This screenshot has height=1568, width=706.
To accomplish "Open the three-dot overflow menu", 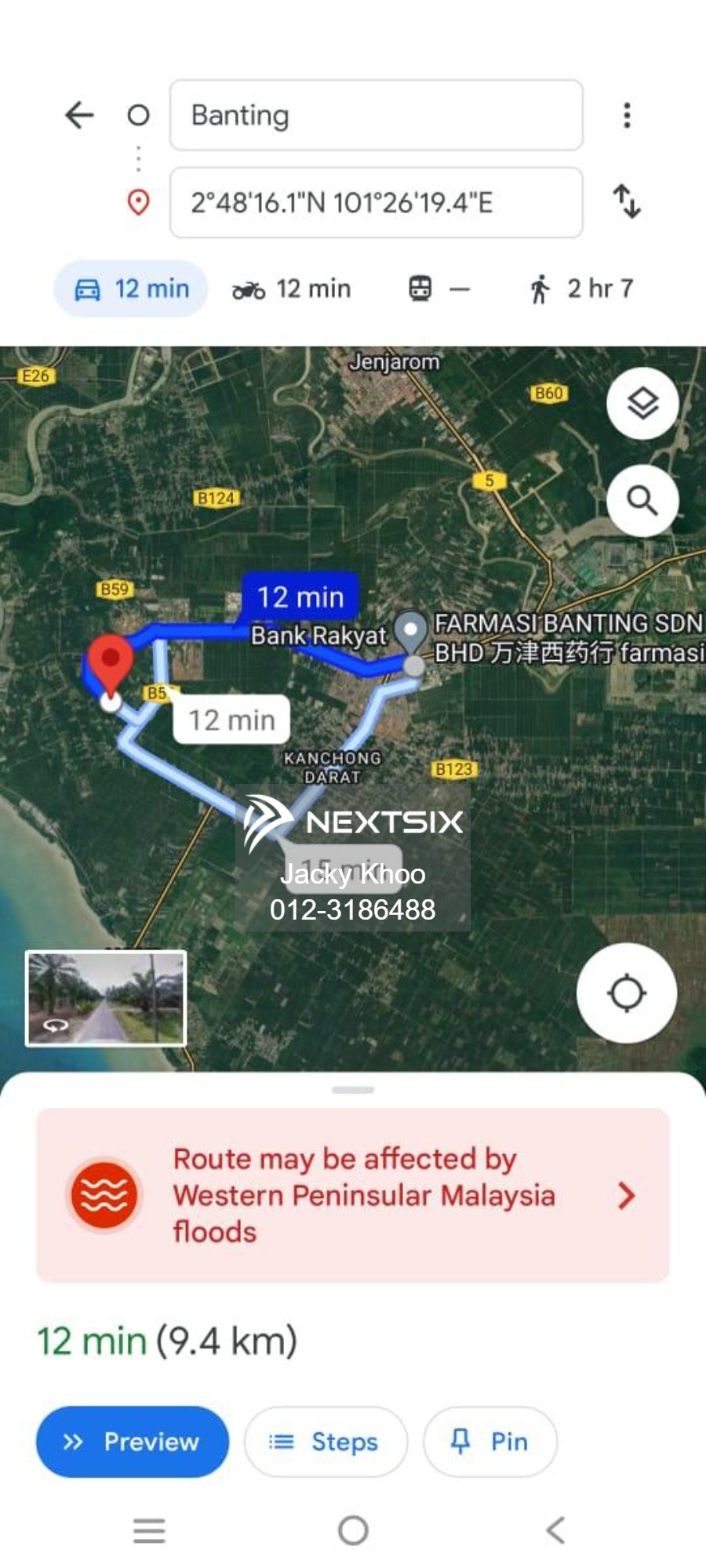I will 626,114.
